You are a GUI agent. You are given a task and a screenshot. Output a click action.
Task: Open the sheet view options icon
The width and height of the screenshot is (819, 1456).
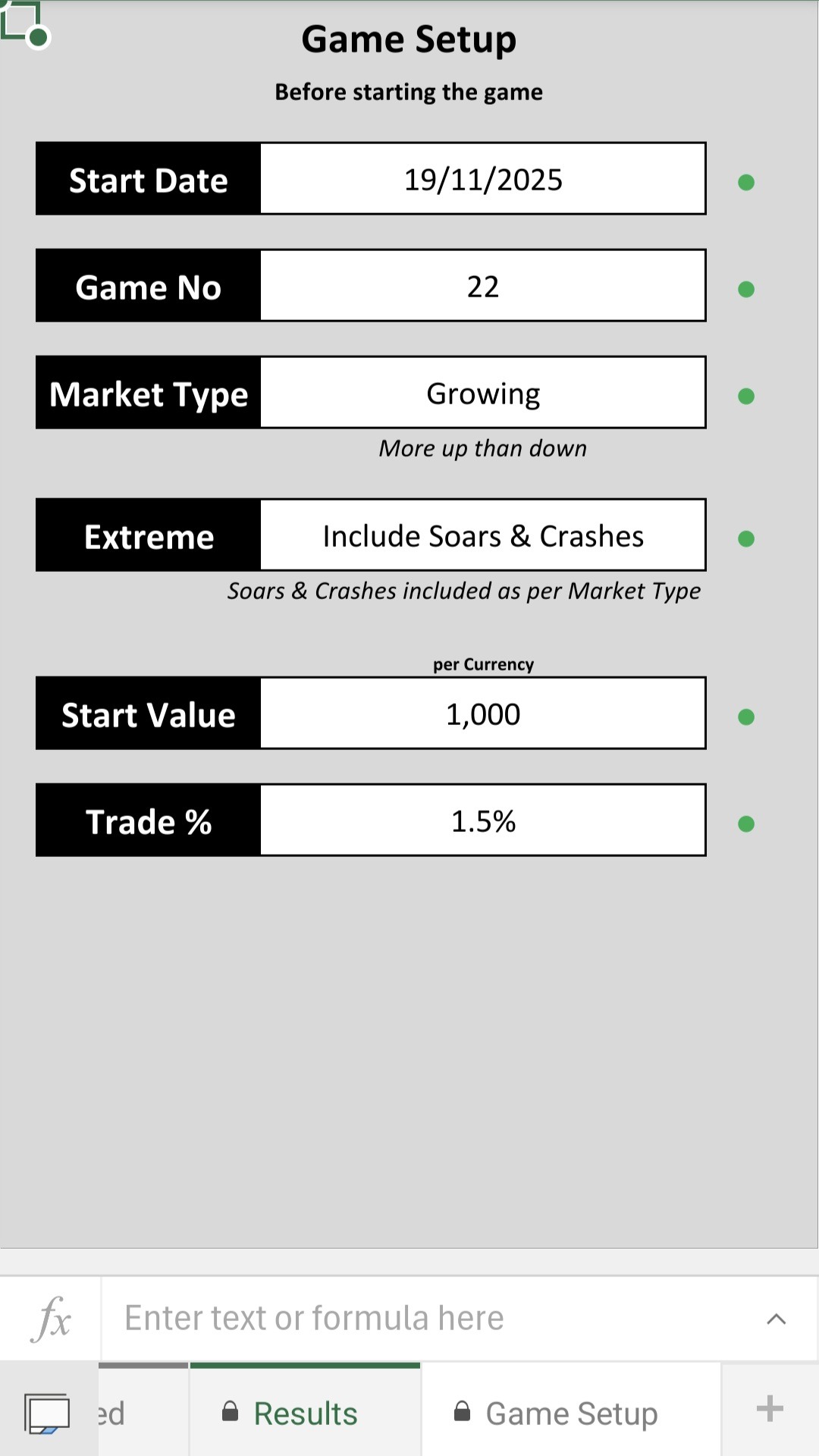click(x=47, y=1414)
